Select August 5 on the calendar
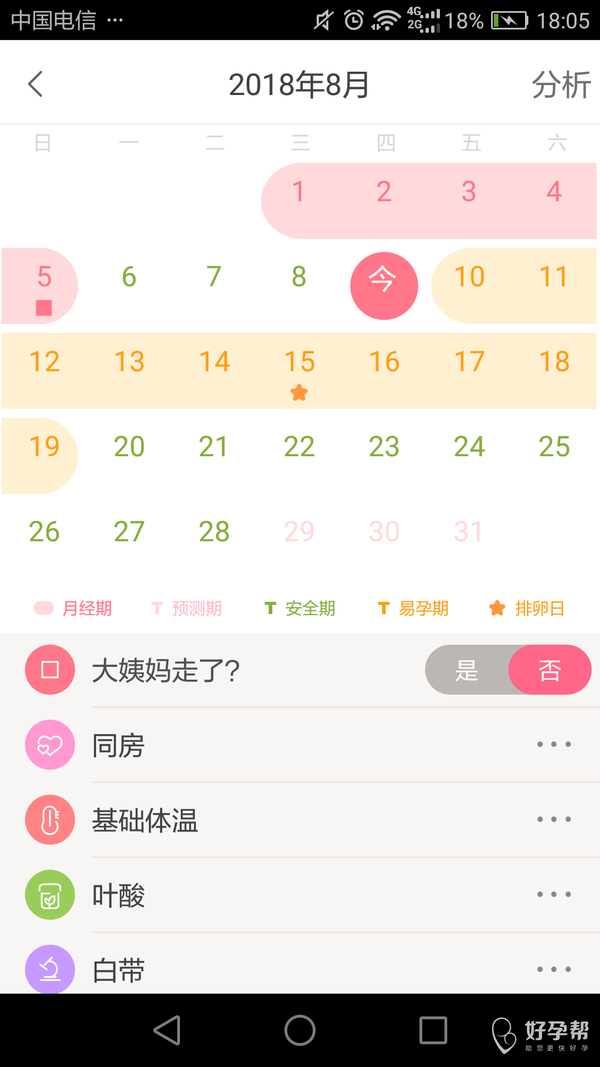The height and width of the screenshot is (1067, 600). pyautogui.click(x=43, y=285)
